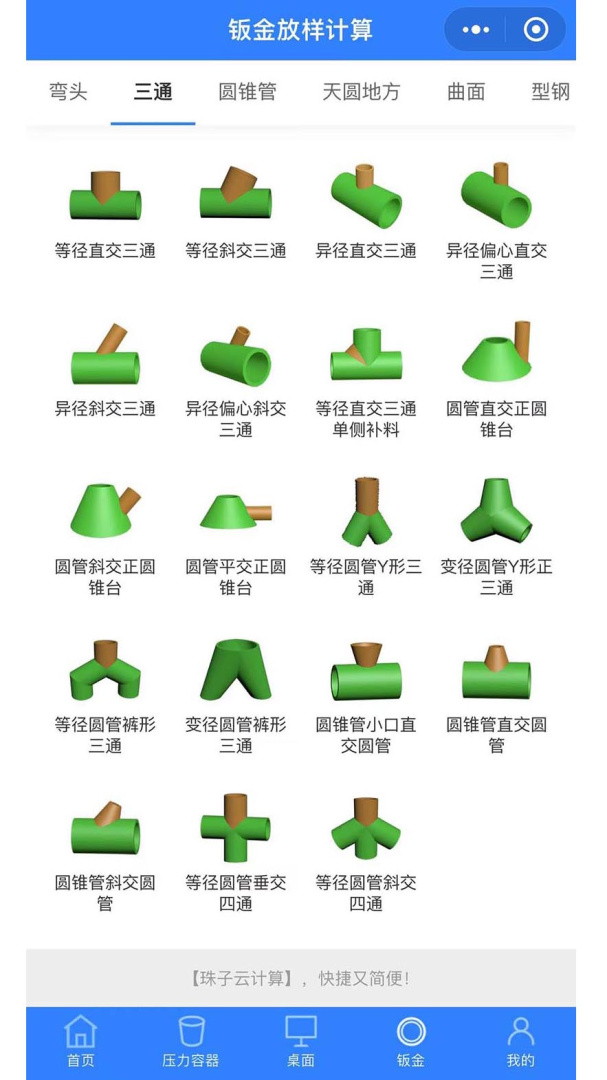The width and height of the screenshot is (607, 1080).
Task: Switch to the 圆锥管 tab
Action: (247, 92)
